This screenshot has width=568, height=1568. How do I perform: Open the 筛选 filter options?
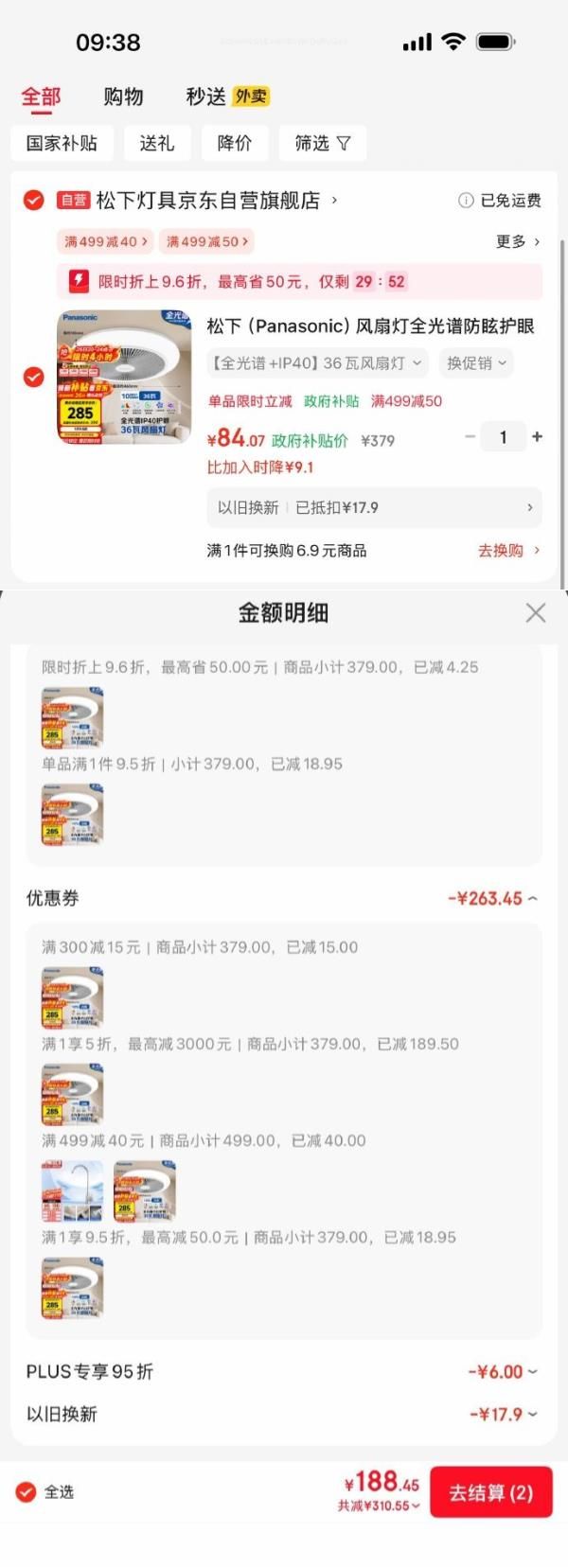click(x=323, y=143)
